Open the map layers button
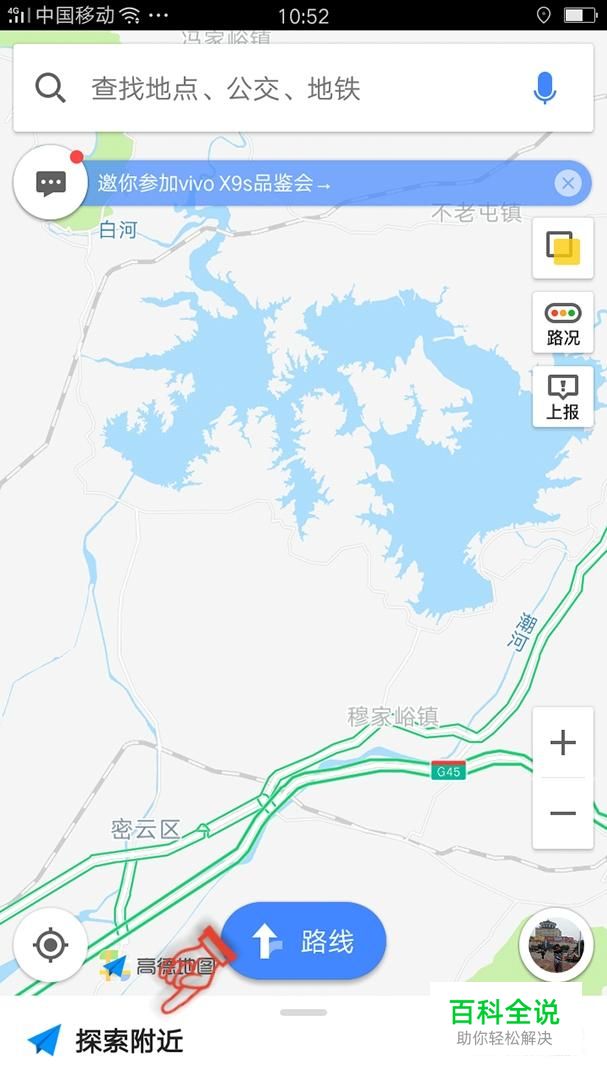The width and height of the screenshot is (607, 1080). pos(563,248)
